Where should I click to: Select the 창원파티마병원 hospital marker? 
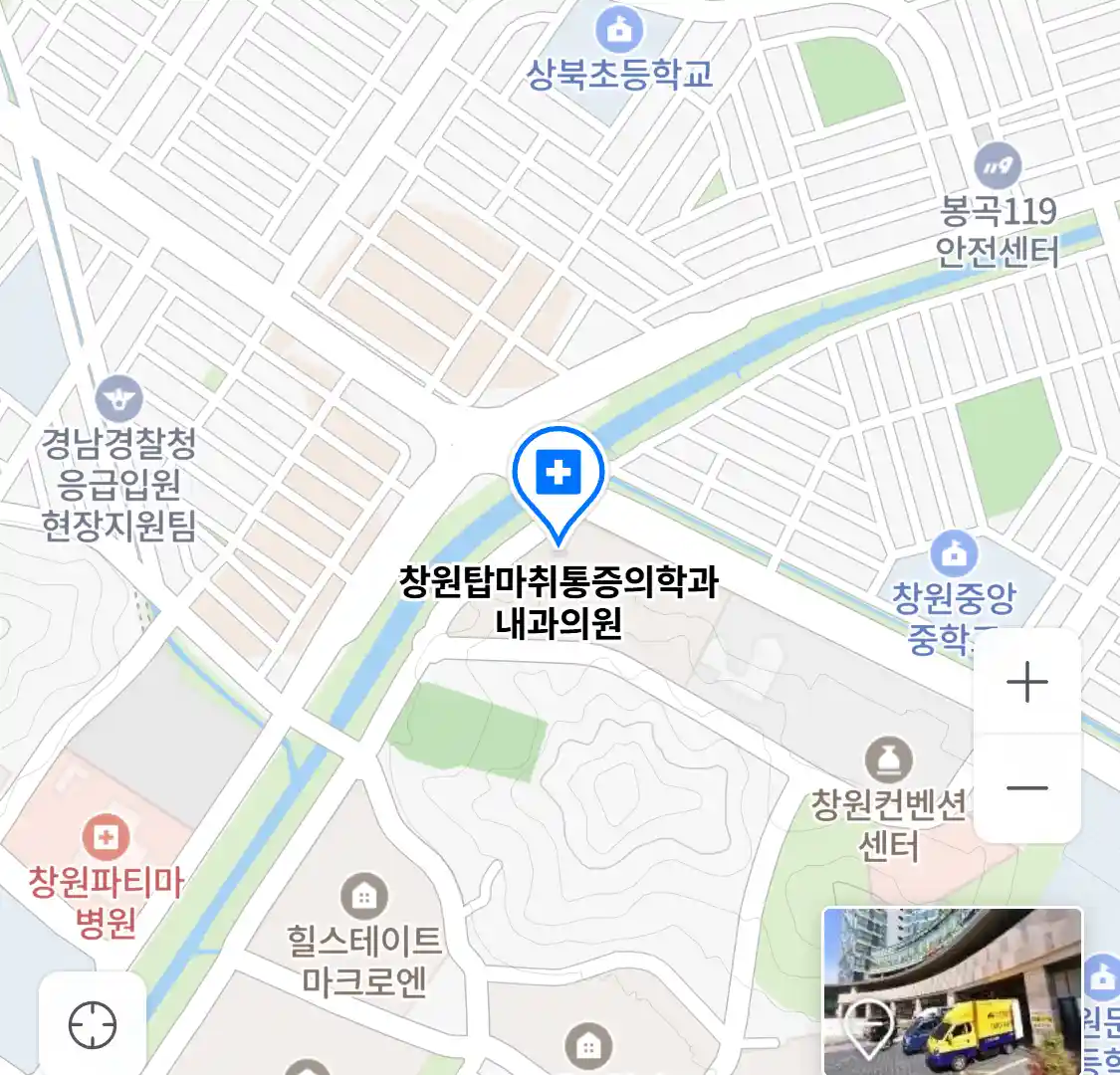pos(106,837)
